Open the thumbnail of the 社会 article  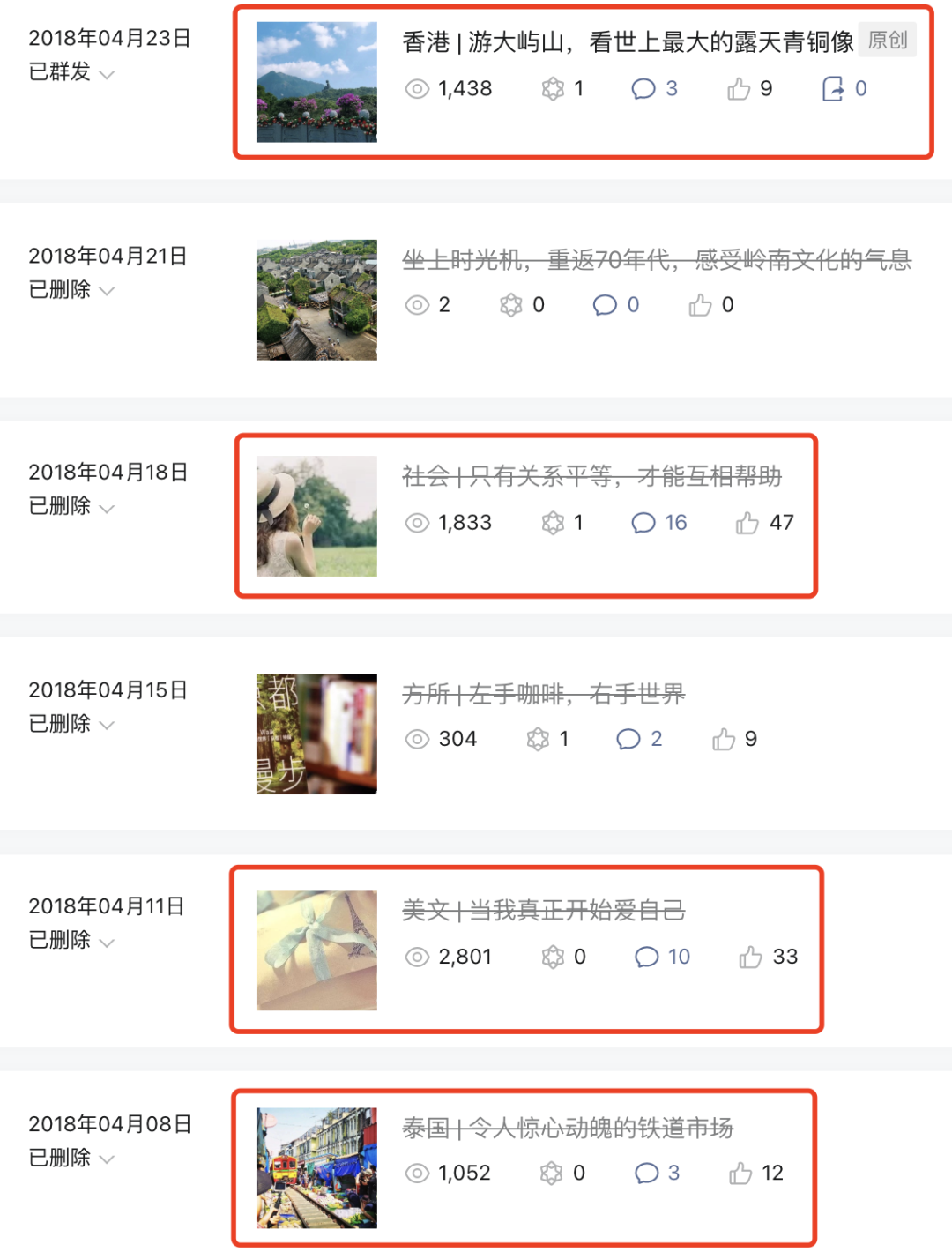pyautogui.click(x=316, y=516)
